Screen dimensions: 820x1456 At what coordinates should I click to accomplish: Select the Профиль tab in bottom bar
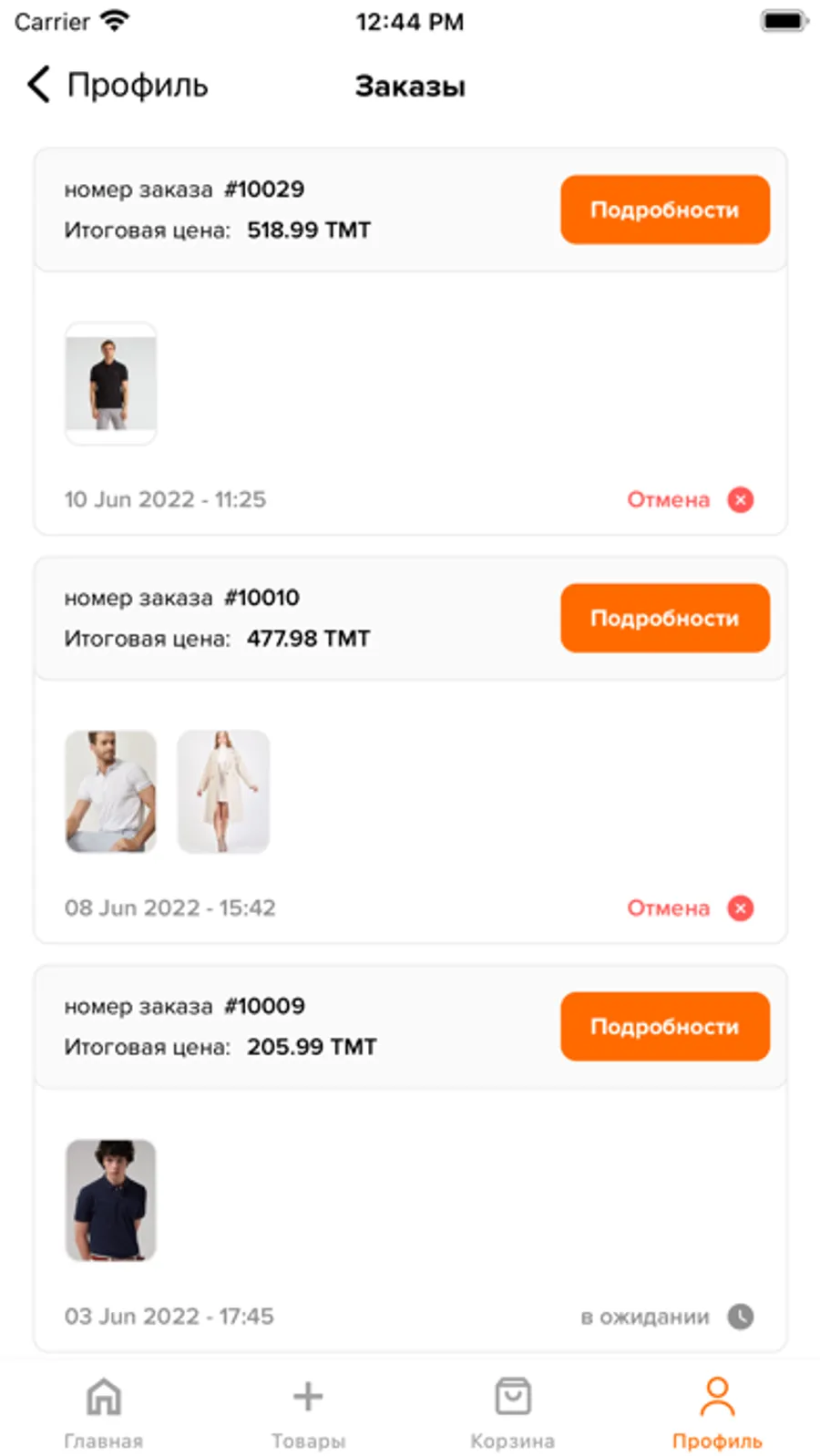(x=717, y=1410)
